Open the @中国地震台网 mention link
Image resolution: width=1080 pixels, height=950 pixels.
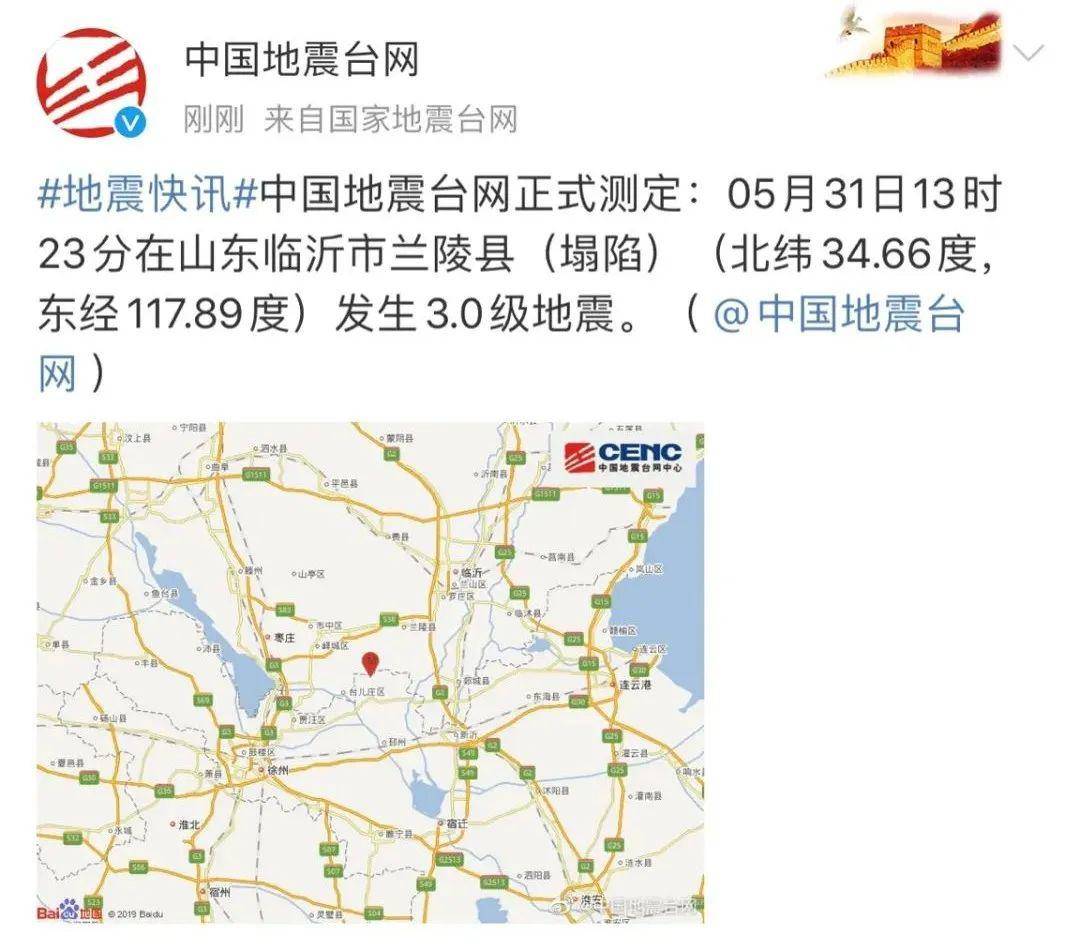(x=838, y=315)
